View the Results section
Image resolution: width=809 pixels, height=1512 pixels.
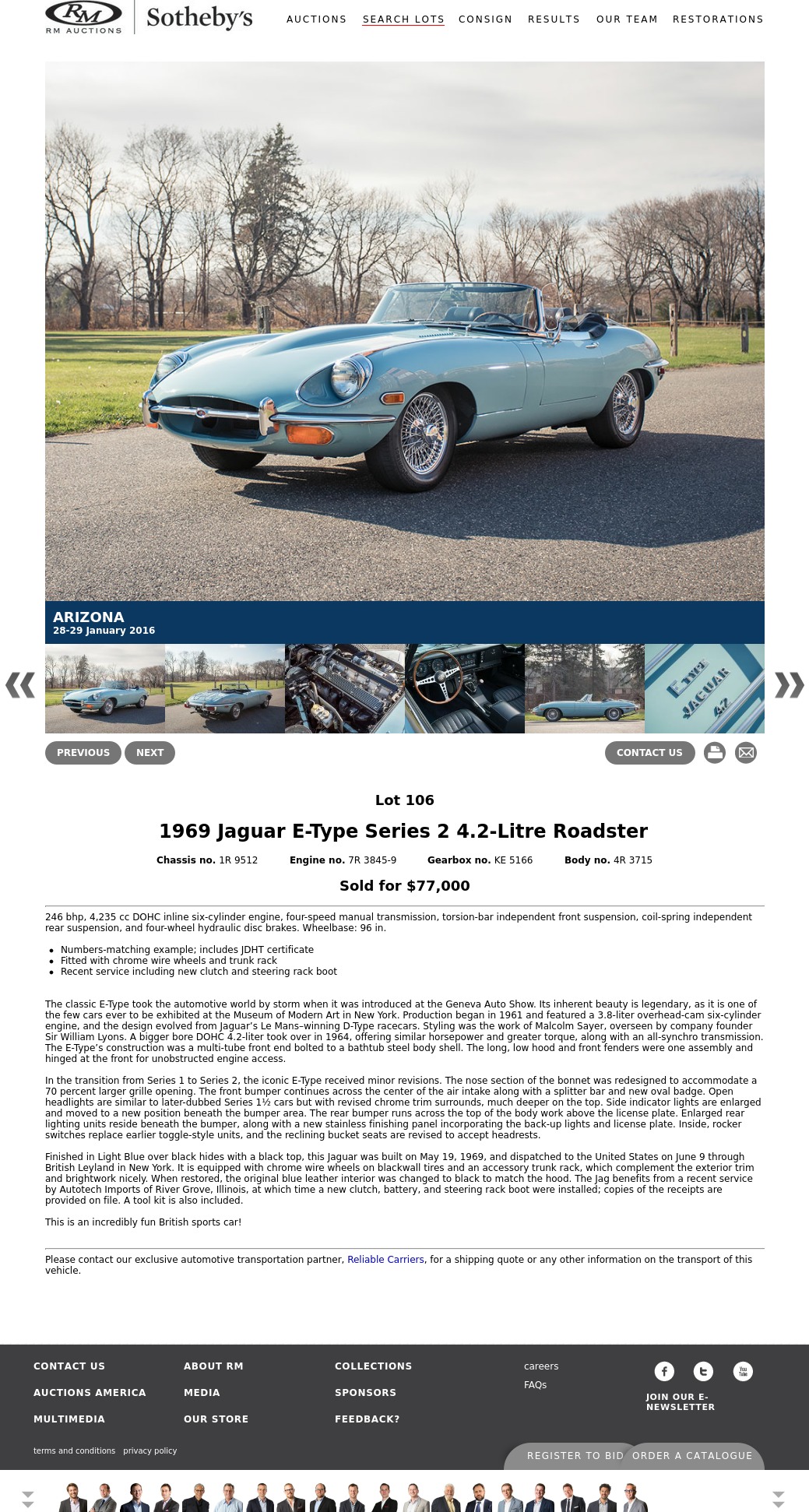(554, 19)
